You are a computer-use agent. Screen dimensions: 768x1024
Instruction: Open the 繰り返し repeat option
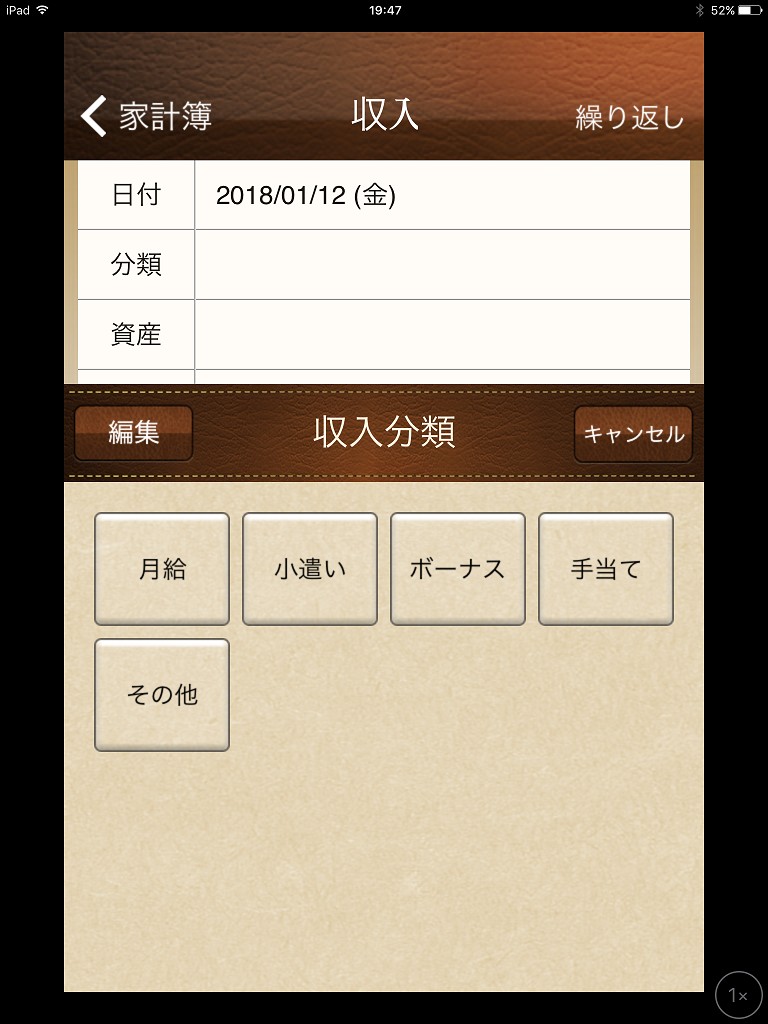(629, 117)
